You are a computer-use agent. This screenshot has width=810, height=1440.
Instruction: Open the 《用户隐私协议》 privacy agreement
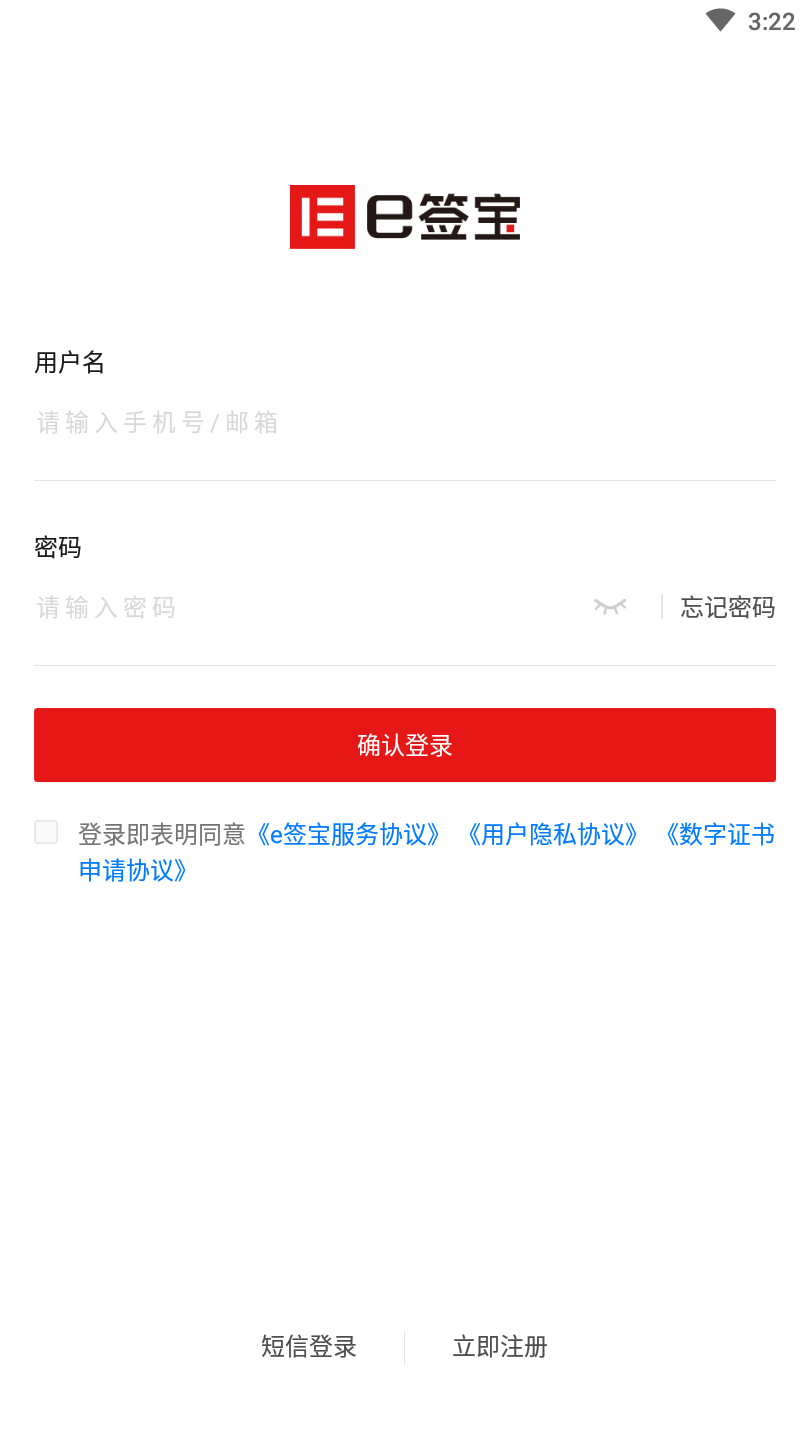(554, 835)
